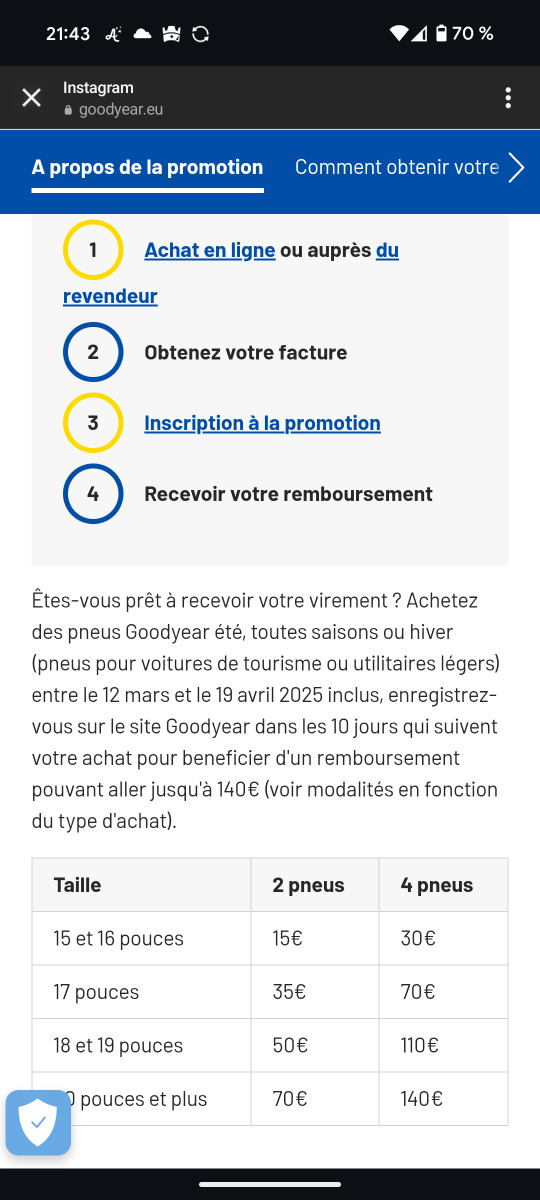Tap the right arrow to show more tabs
540x1200 pixels.
coord(516,168)
